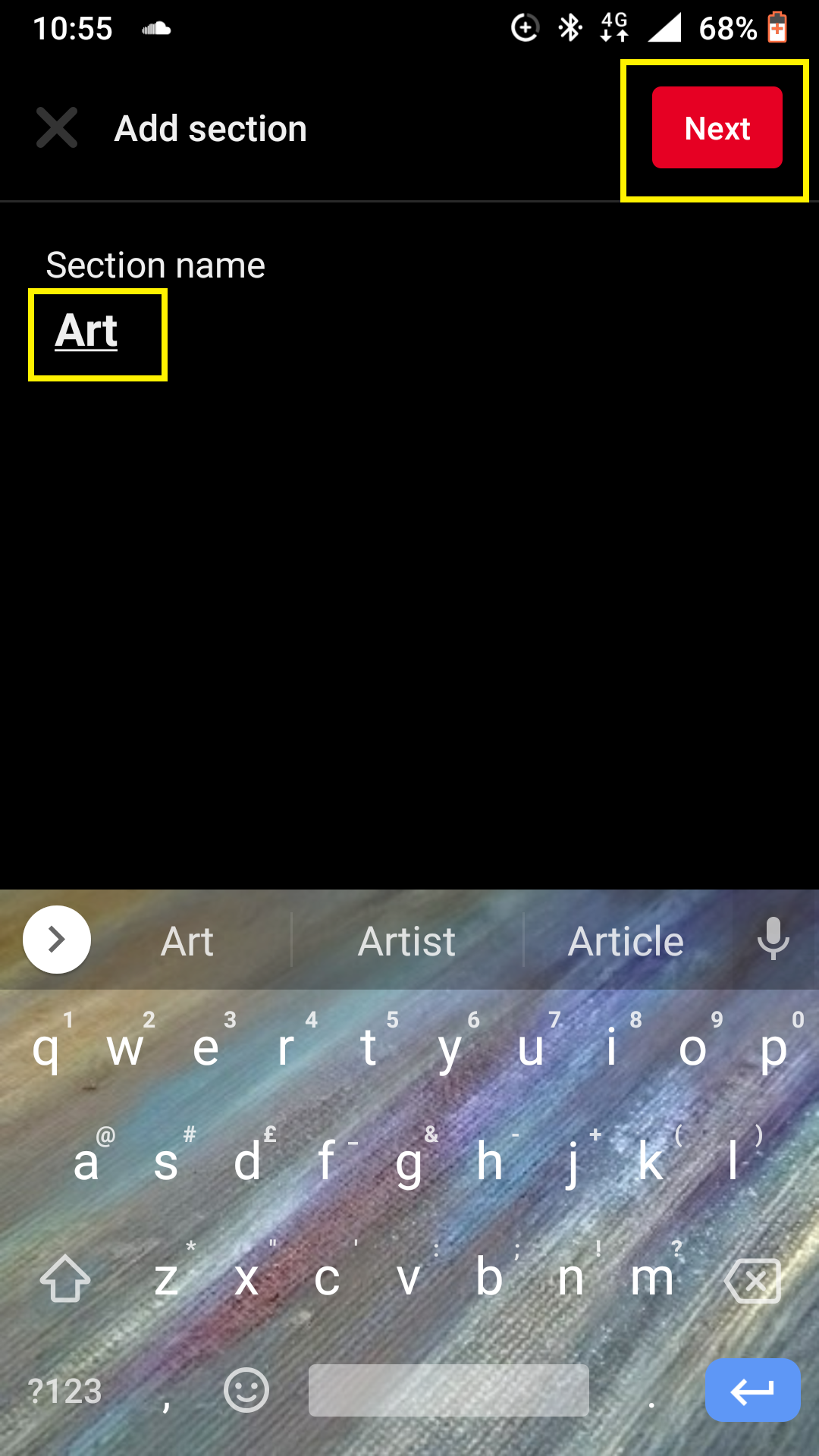
Task: Tap the red Next button
Action: 717,127
